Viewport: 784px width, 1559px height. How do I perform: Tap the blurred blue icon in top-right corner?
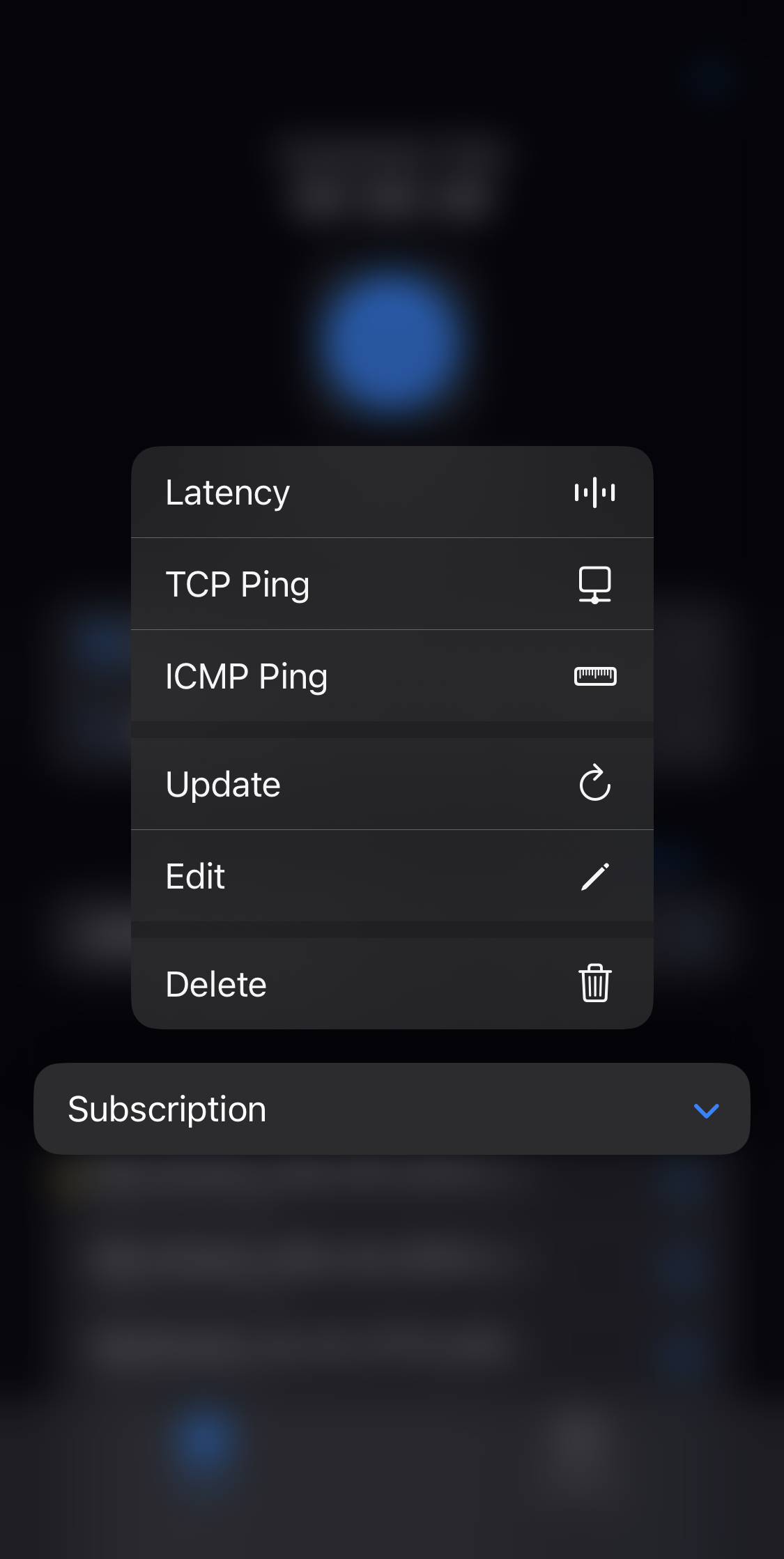pos(712,77)
